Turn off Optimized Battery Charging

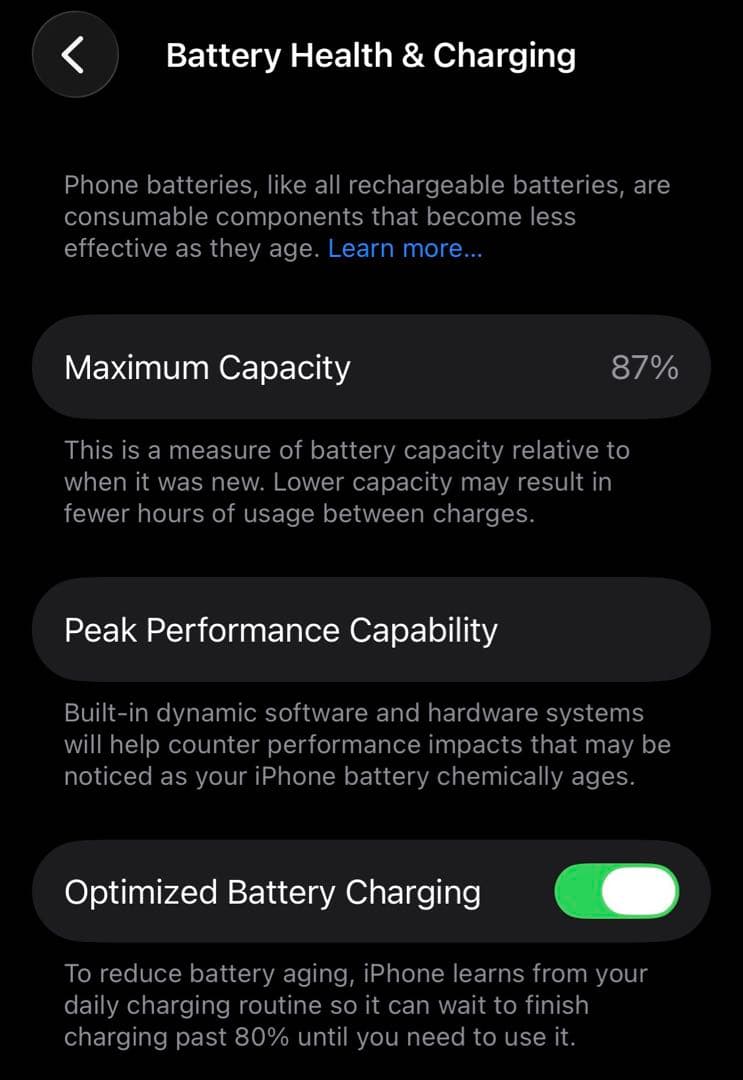617,891
